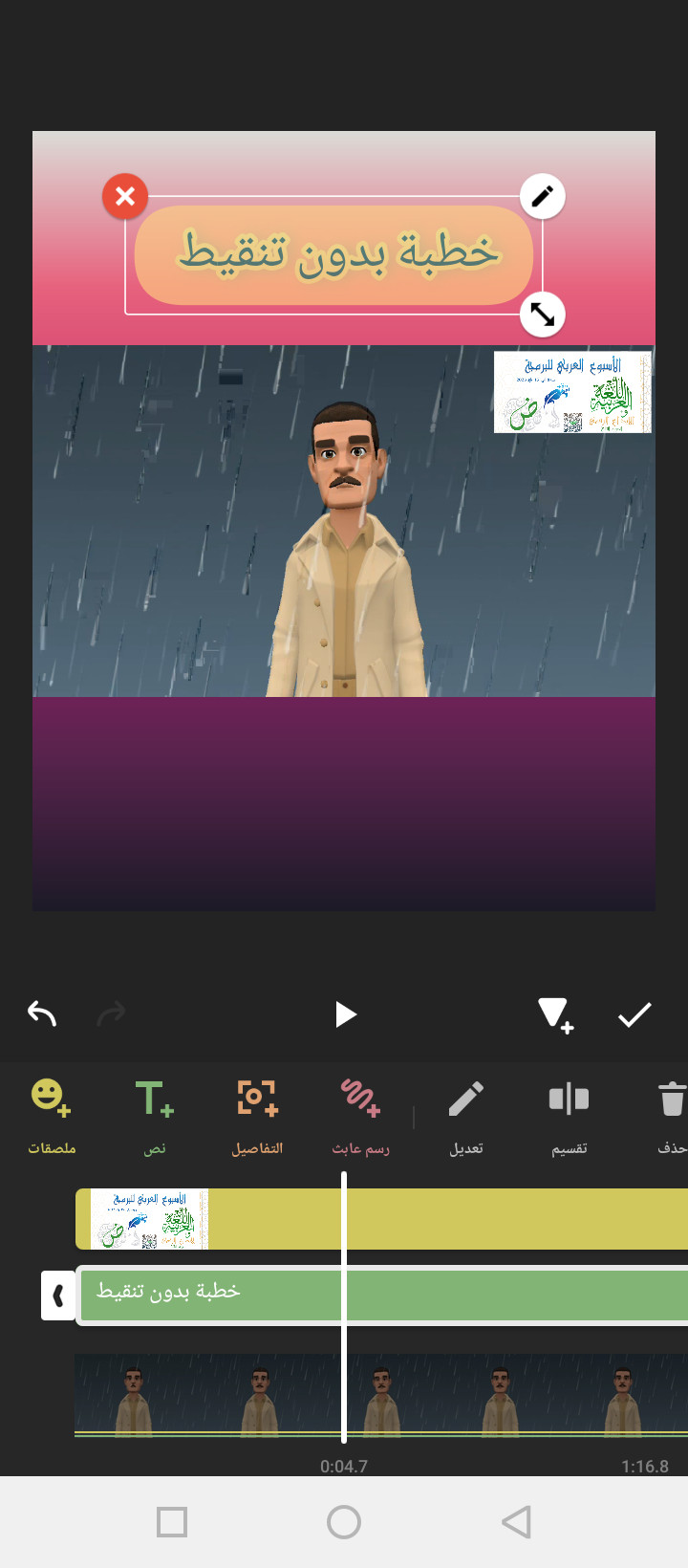Open the stickers (ملصقات) tool
Screen dimensions: 688x1568
(52, 1115)
